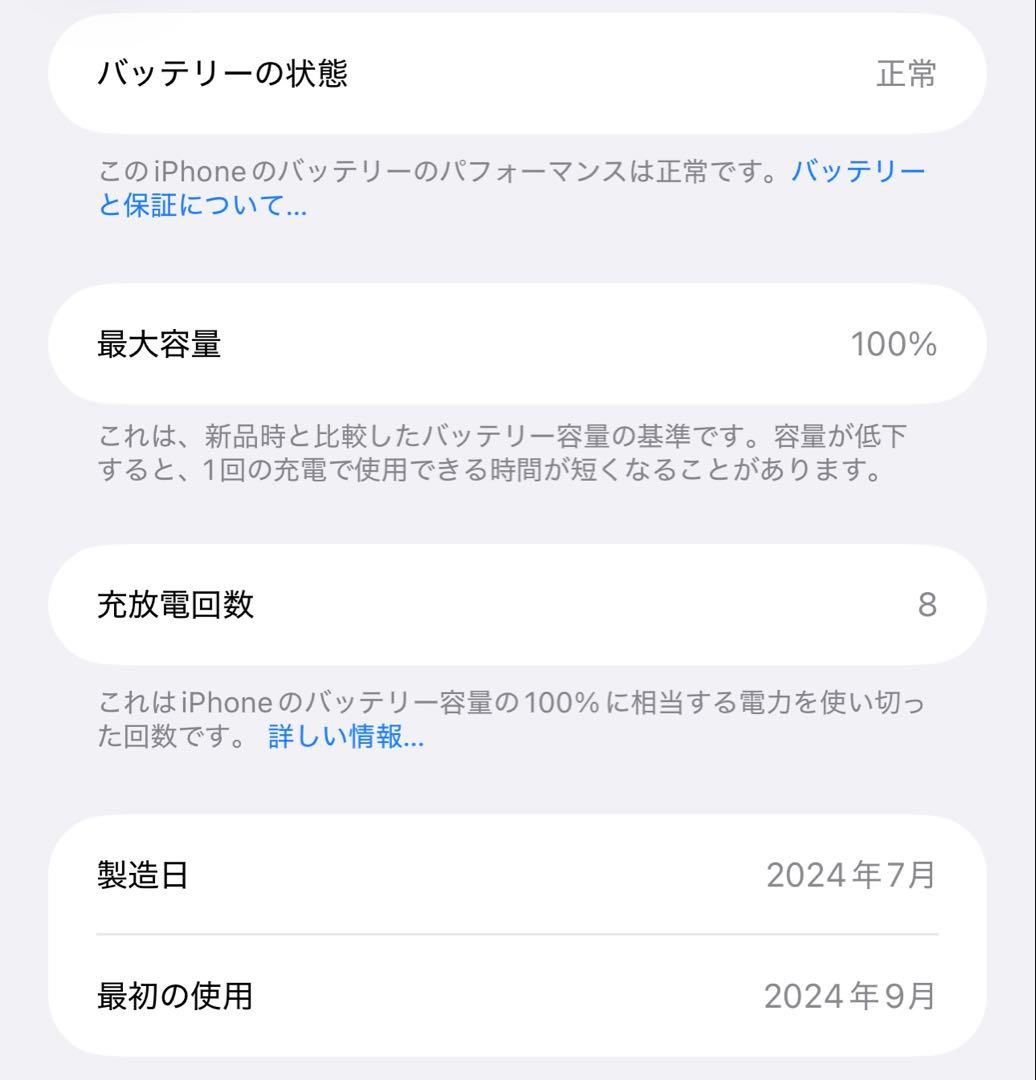Tap the 2024年7月 manufacture date

pos(852,875)
